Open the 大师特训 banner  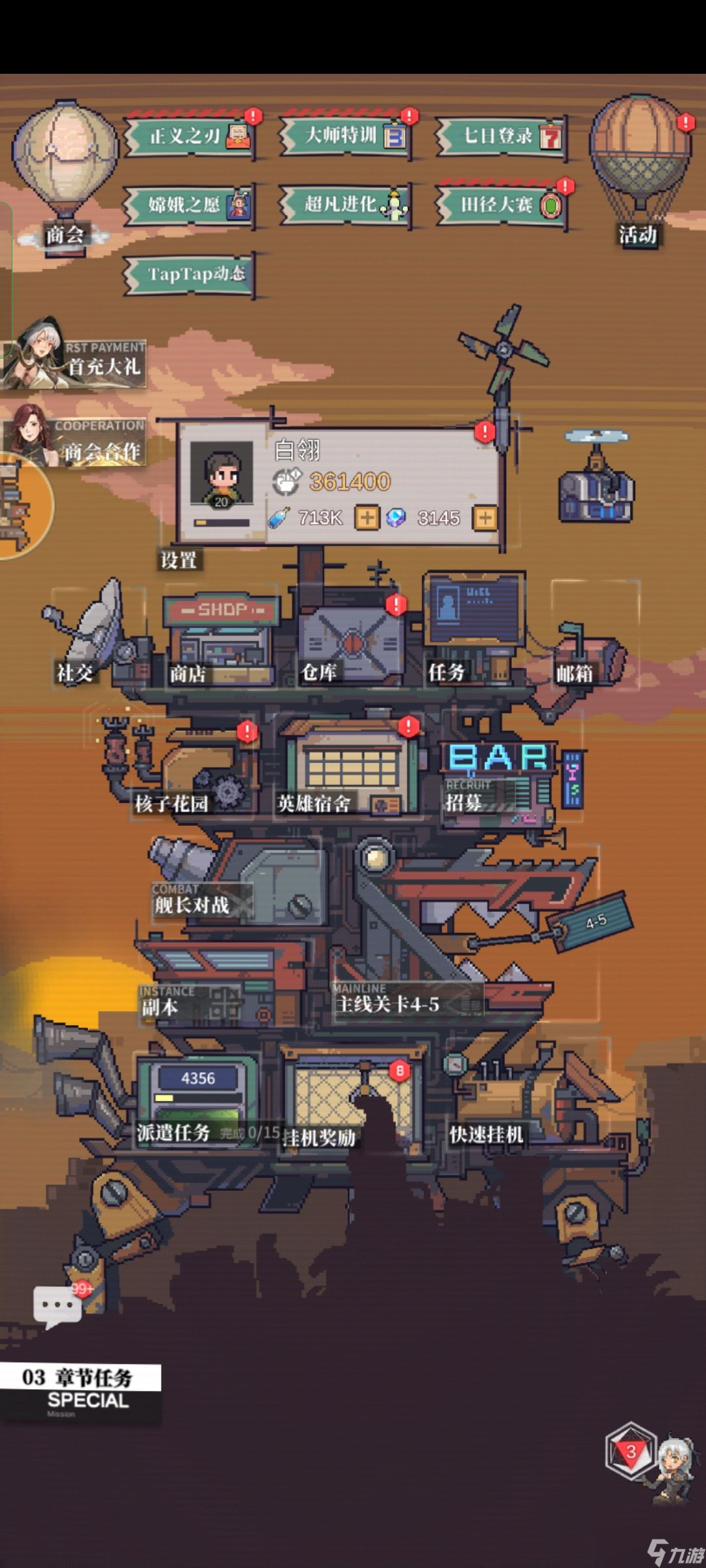click(345, 136)
